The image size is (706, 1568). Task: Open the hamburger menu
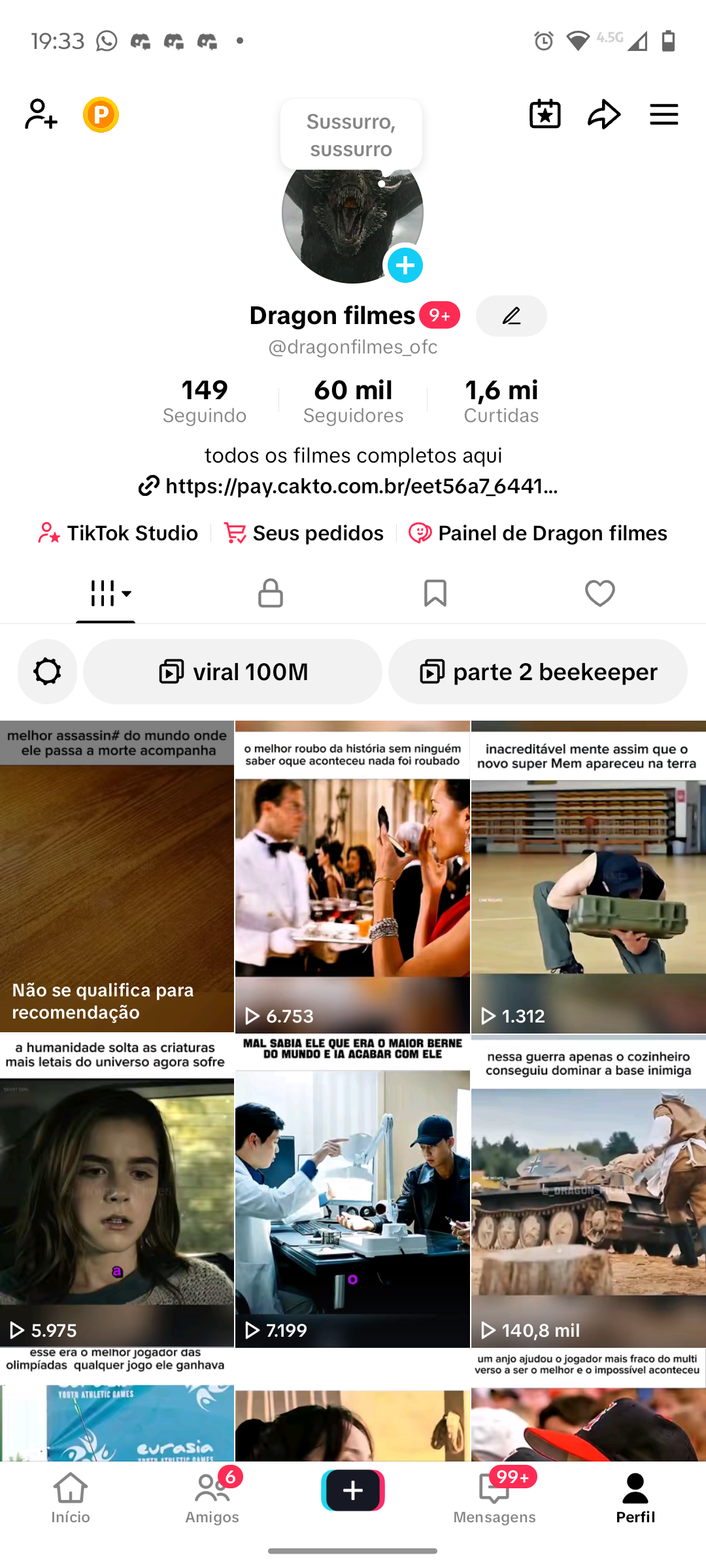tap(664, 115)
